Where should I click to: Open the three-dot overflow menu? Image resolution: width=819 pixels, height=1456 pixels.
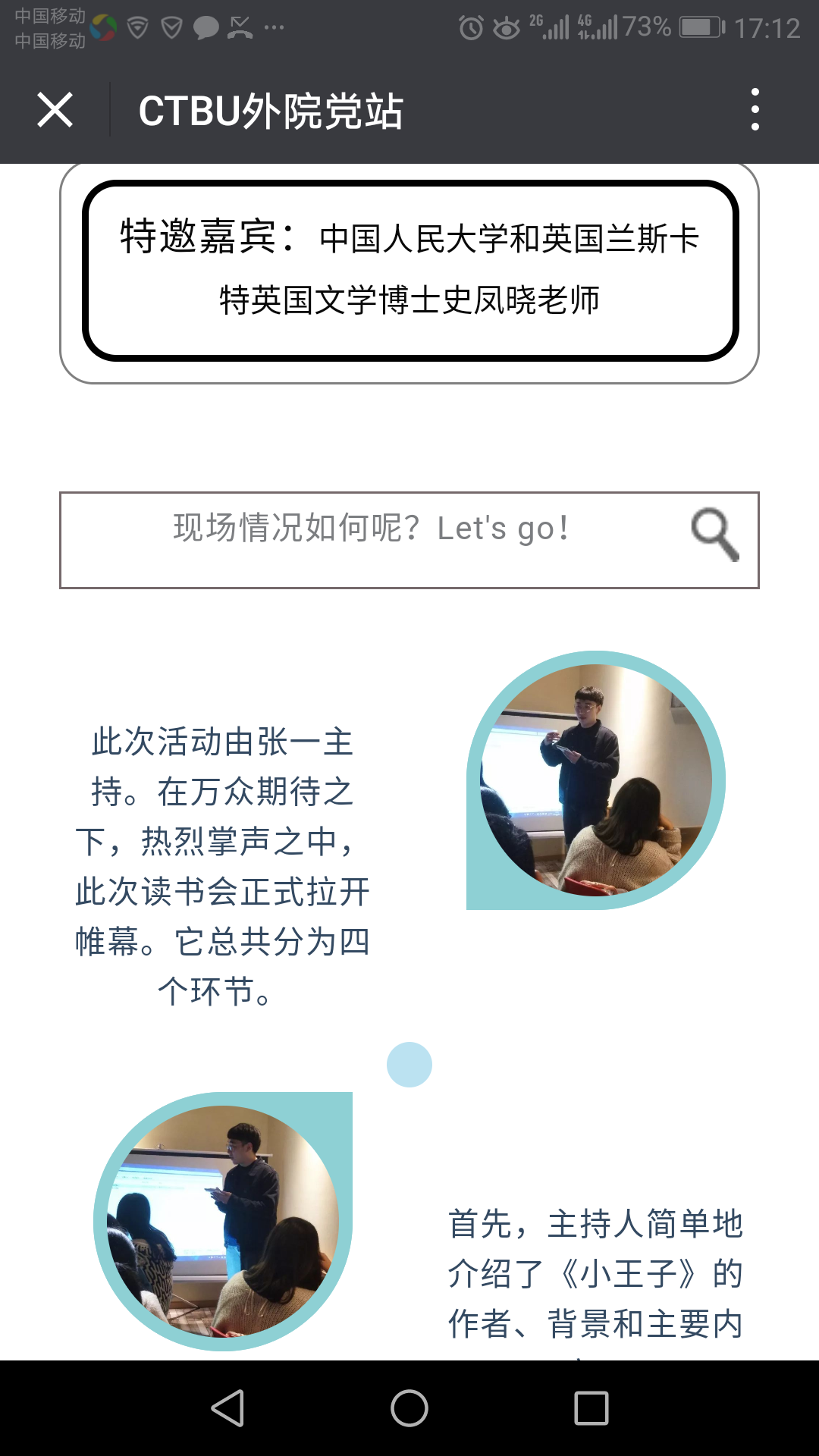coord(755,110)
